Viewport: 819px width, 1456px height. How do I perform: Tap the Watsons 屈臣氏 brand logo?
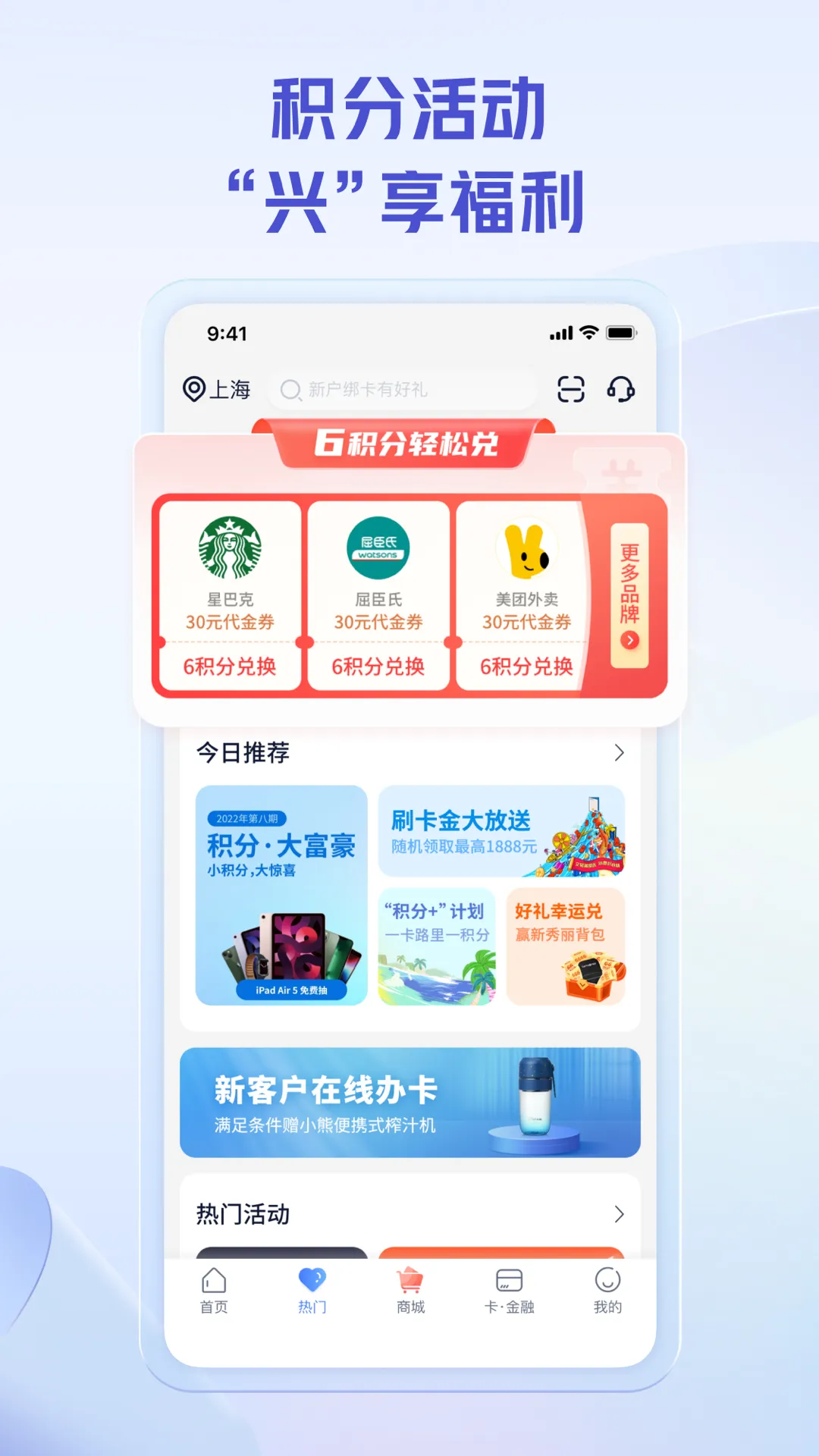point(378,551)
